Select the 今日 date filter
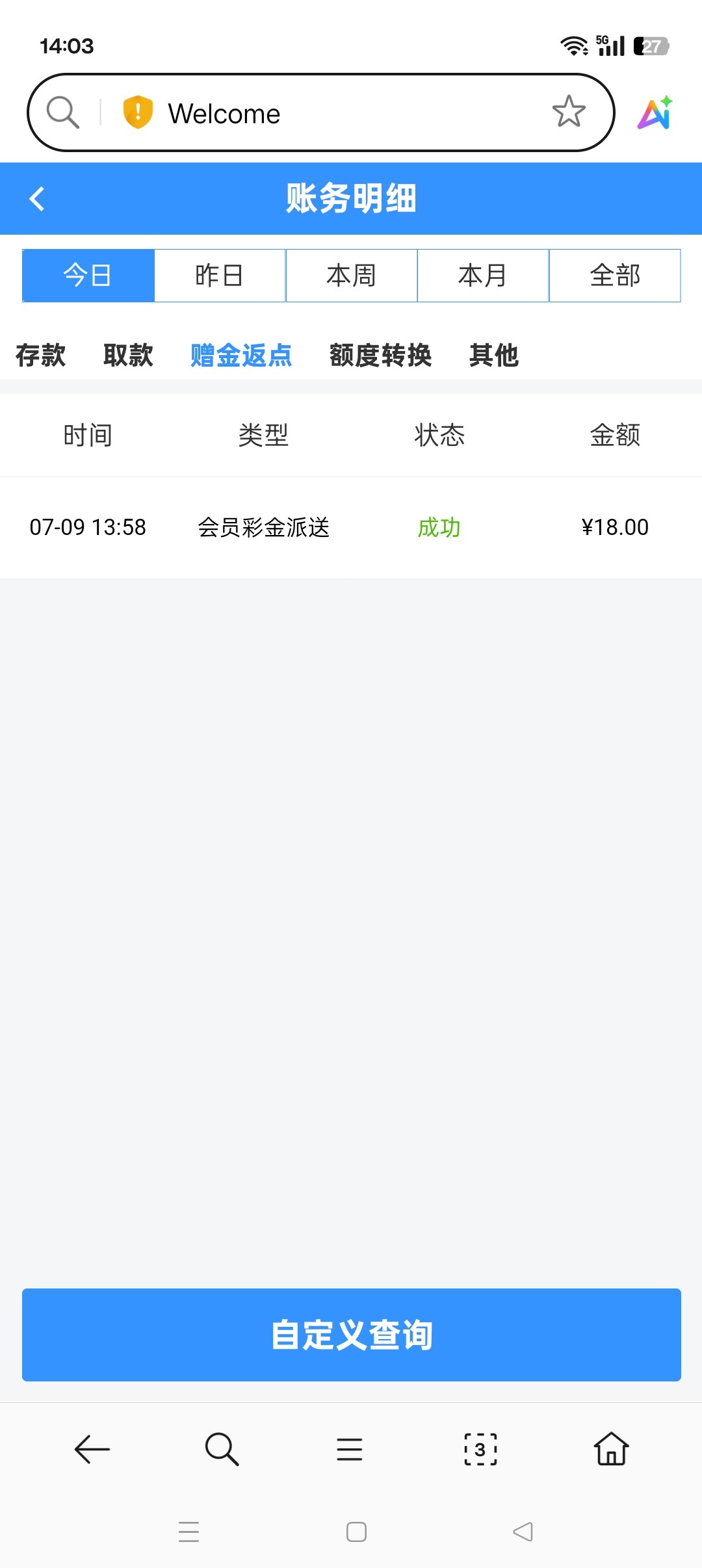Viewport: 702px width, 1568px height. pyautogui.click(x=88, y=275)
